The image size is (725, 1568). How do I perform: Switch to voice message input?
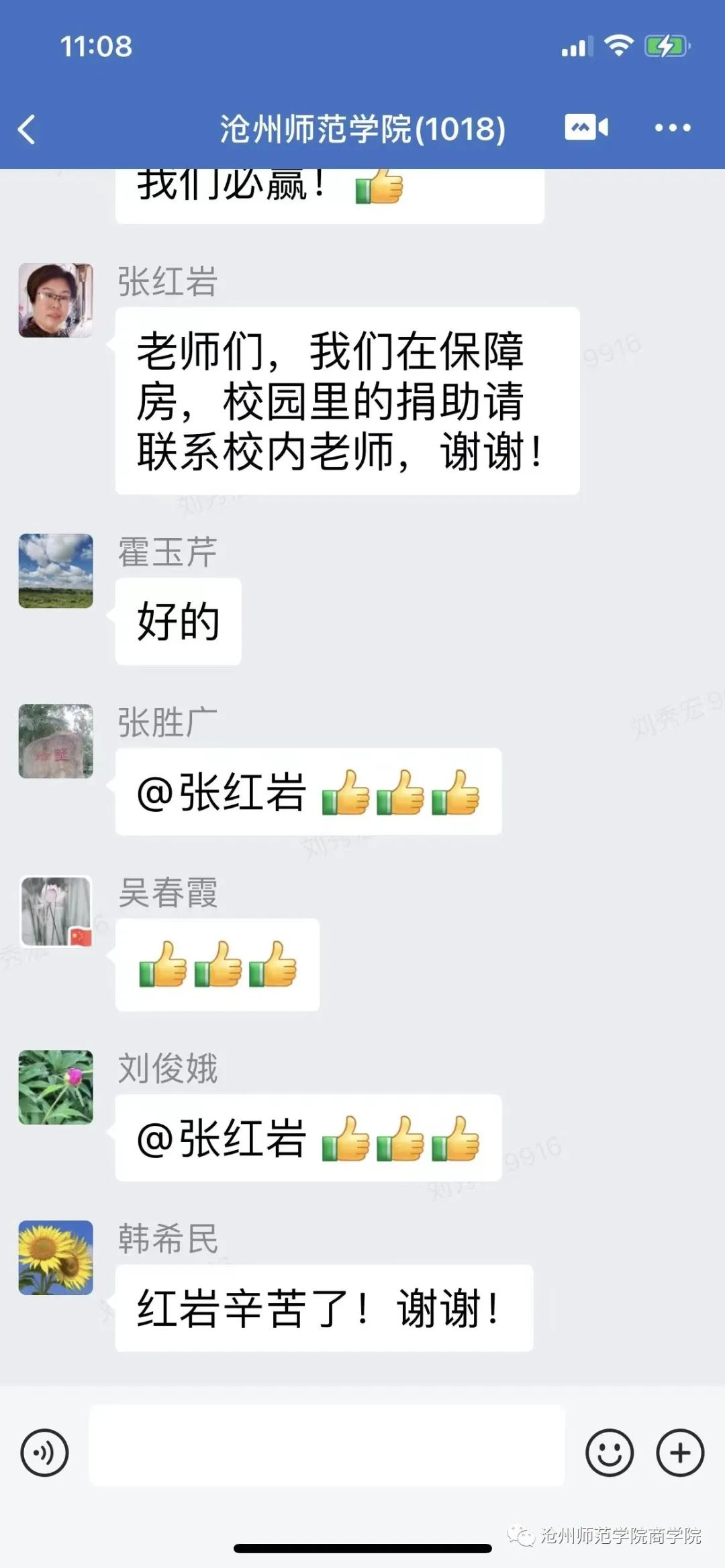pyautogui.click(x=44, y=1453)
